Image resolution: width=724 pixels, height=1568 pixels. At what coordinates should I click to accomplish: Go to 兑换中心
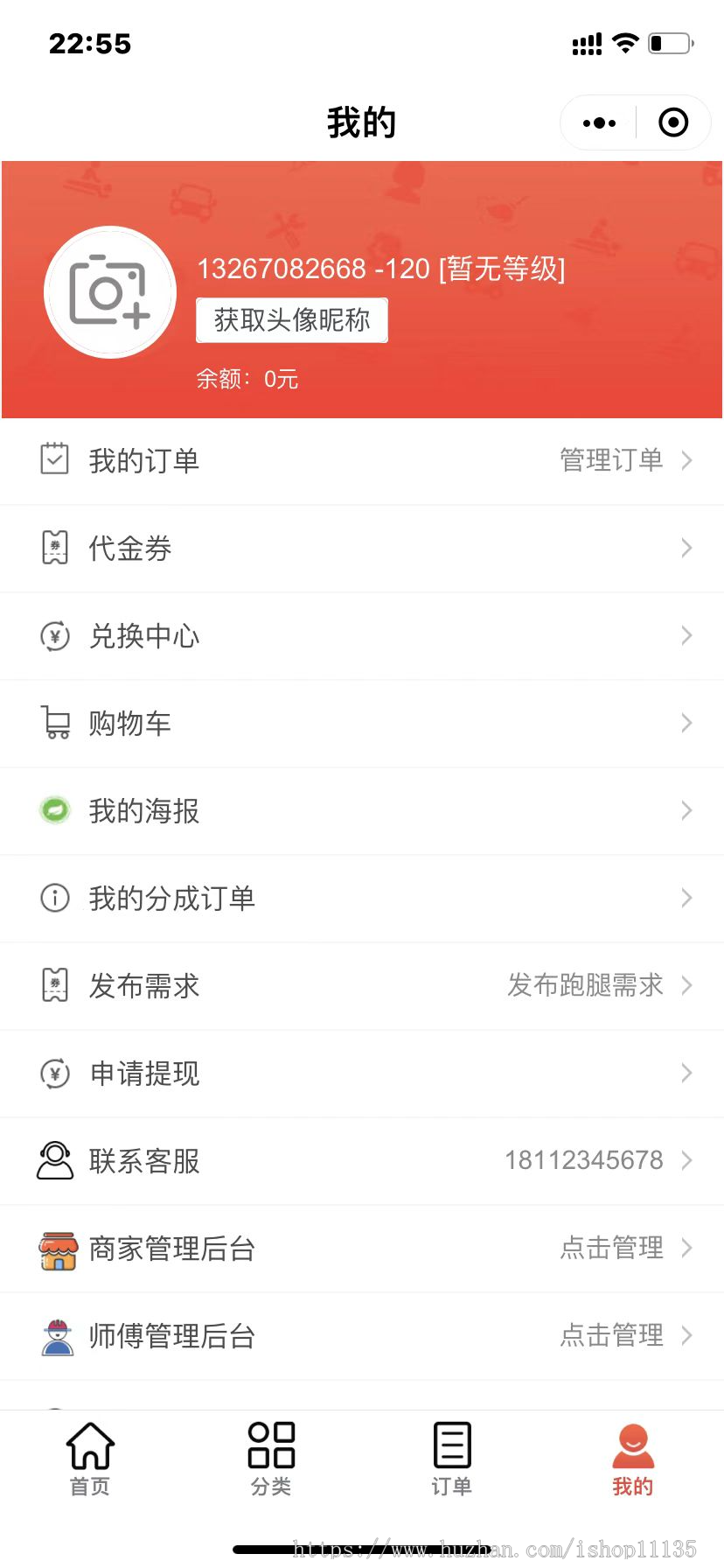(x=362, y=636)
